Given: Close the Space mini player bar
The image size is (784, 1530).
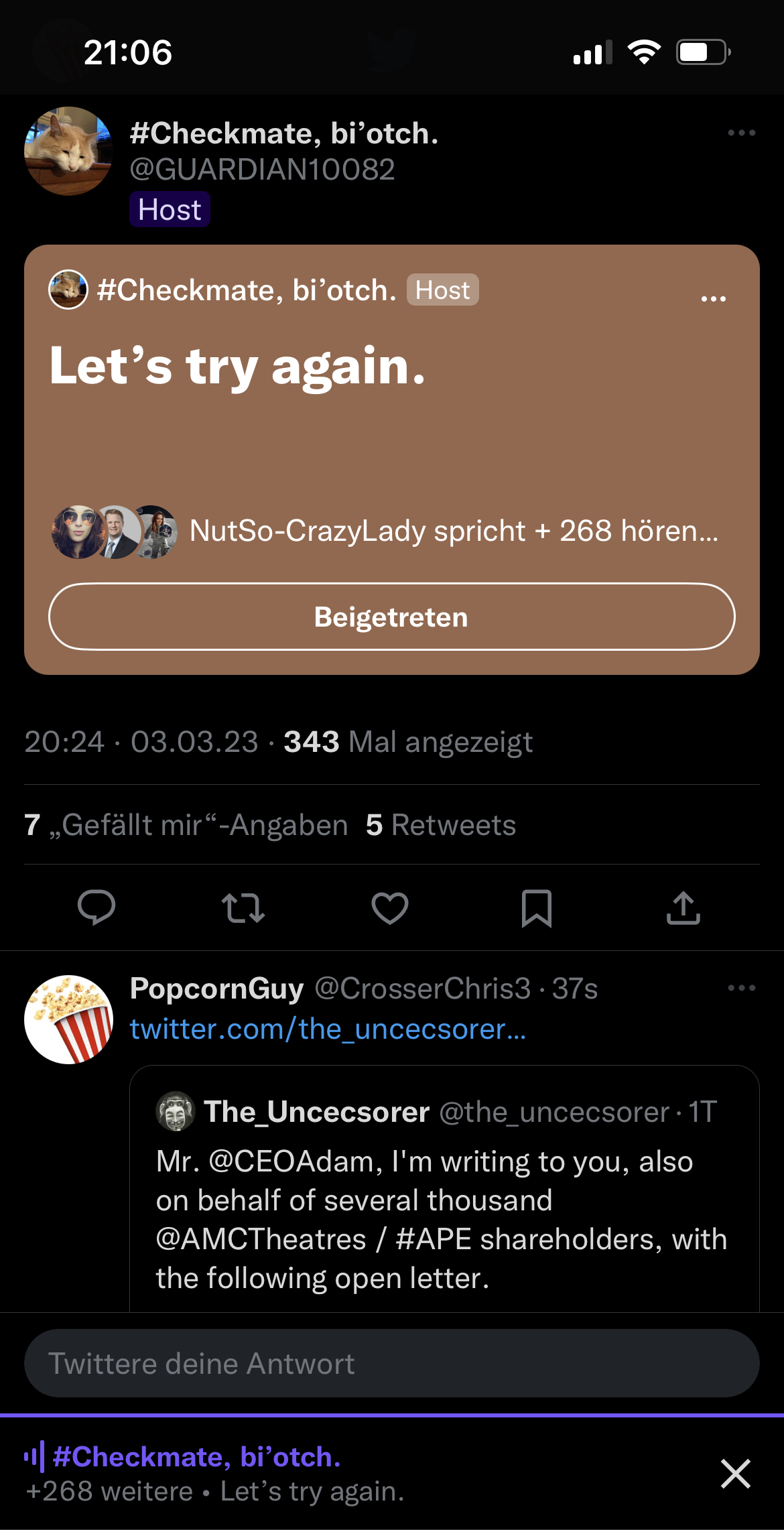Looking at the screenshot, I should tap(735, 1474).
